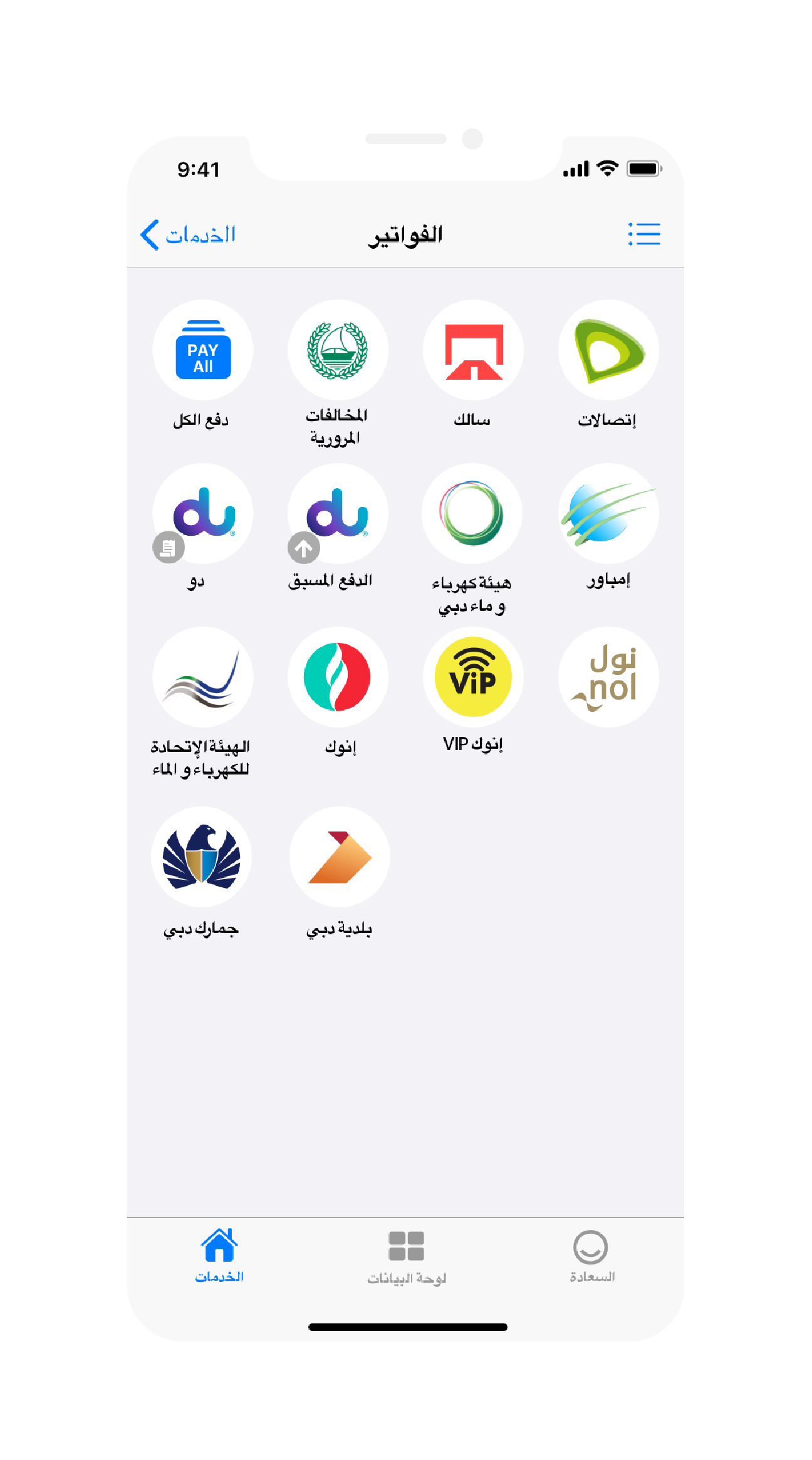Select سالك bill payment

(473, 350)
